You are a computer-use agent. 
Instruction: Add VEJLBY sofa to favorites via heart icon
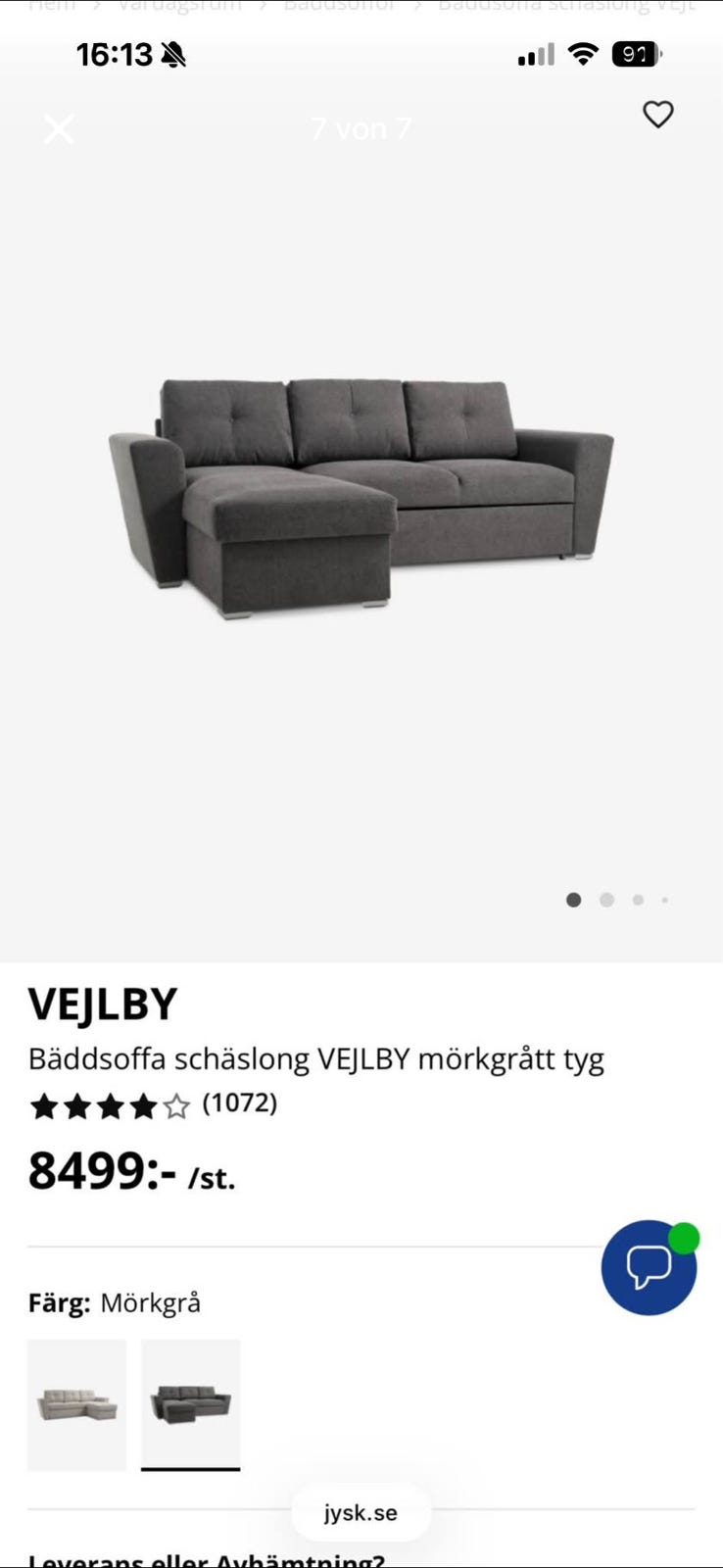(657, 115)
